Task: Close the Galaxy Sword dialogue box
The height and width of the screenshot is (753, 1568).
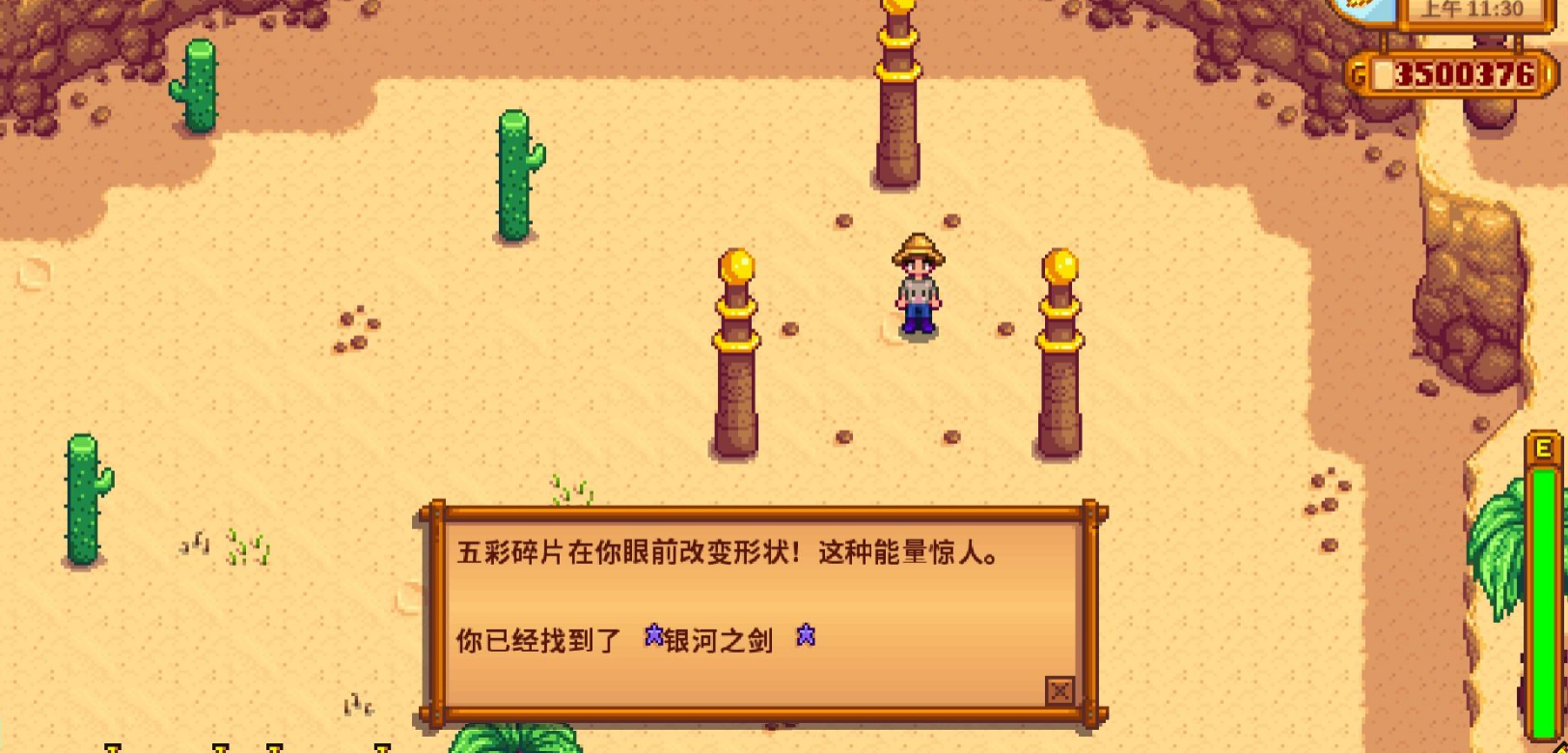Action: [x=1059, y=690]
